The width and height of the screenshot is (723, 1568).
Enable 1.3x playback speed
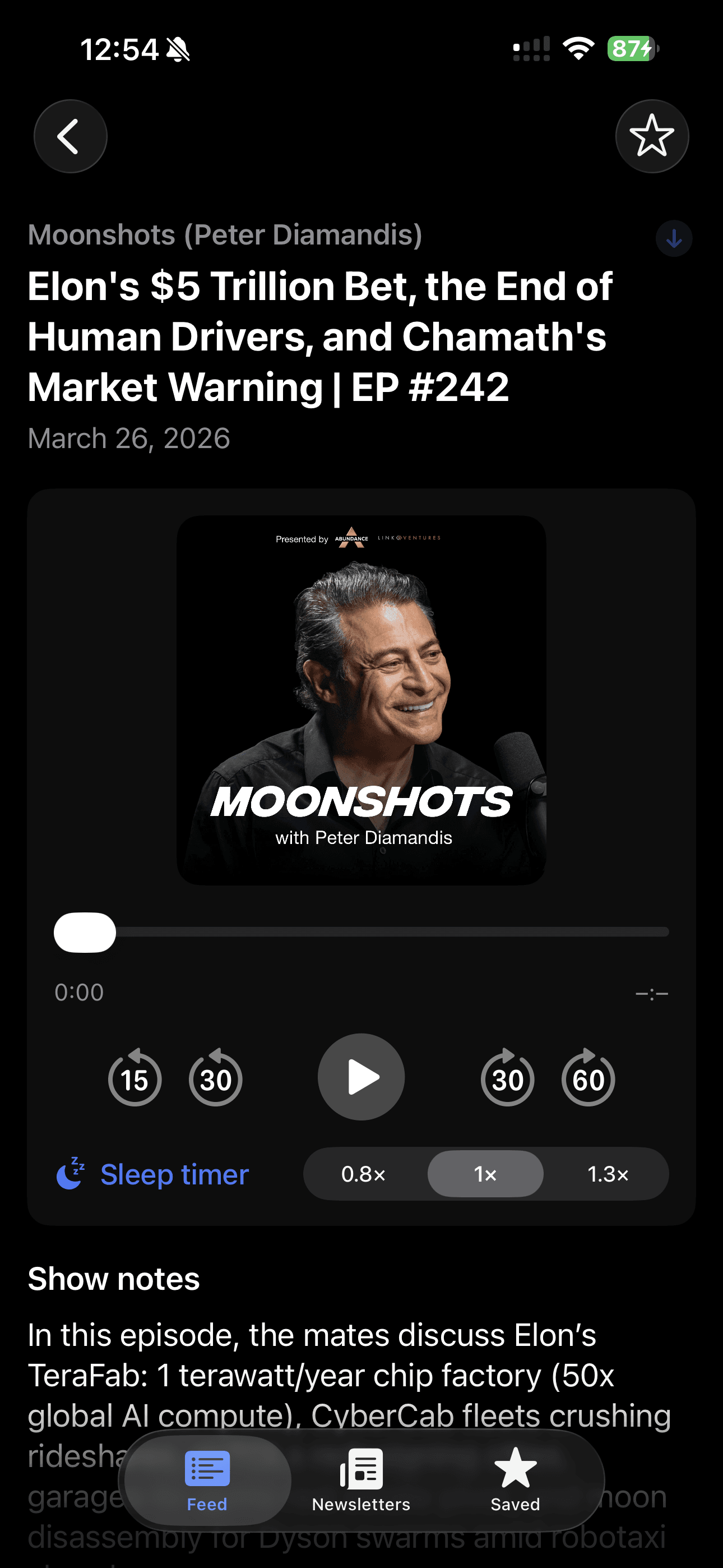tap(608, 1174)
